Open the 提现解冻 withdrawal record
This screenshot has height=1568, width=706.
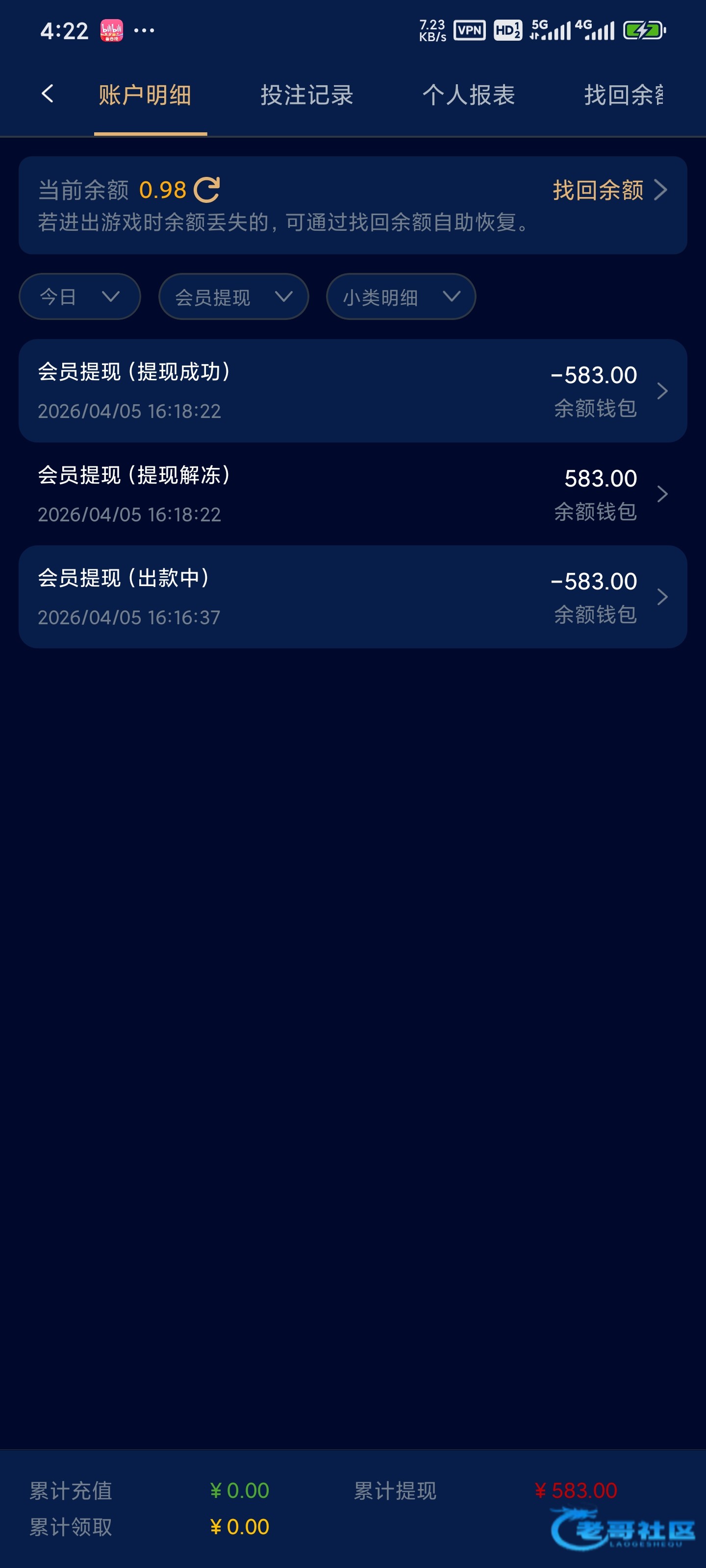[x=353, y=493]
